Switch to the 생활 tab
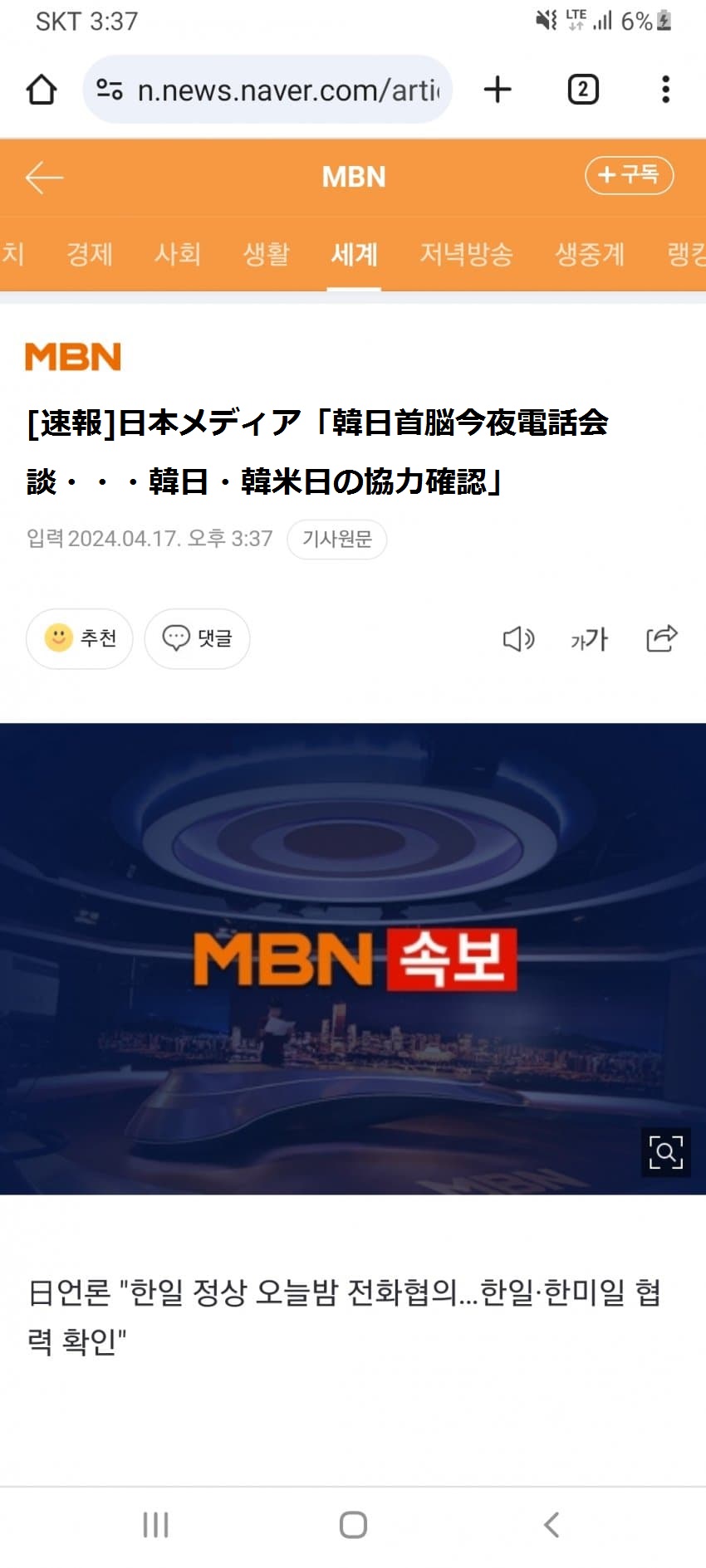 [266, 253]
